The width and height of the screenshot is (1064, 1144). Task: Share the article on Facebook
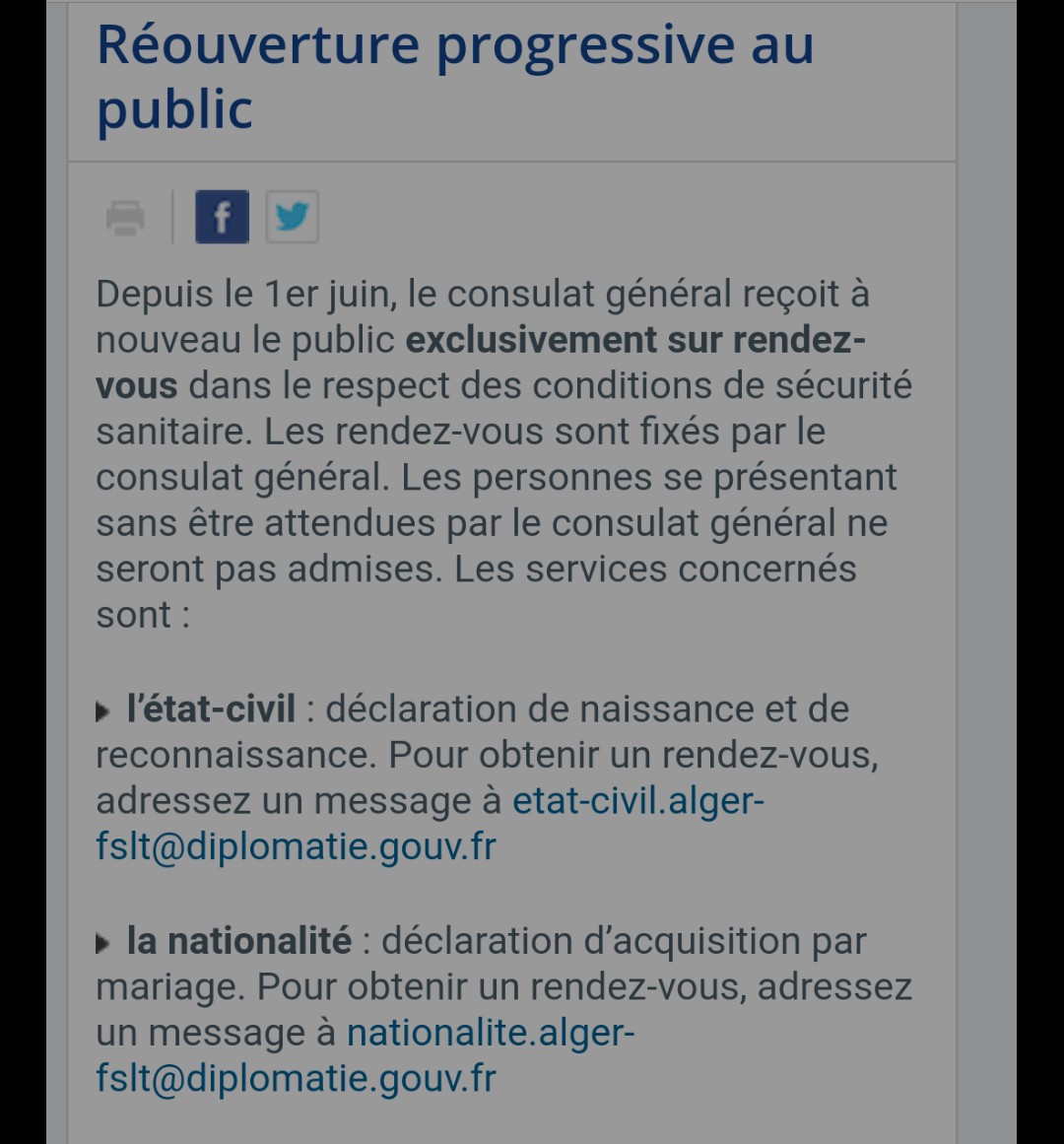222,217
